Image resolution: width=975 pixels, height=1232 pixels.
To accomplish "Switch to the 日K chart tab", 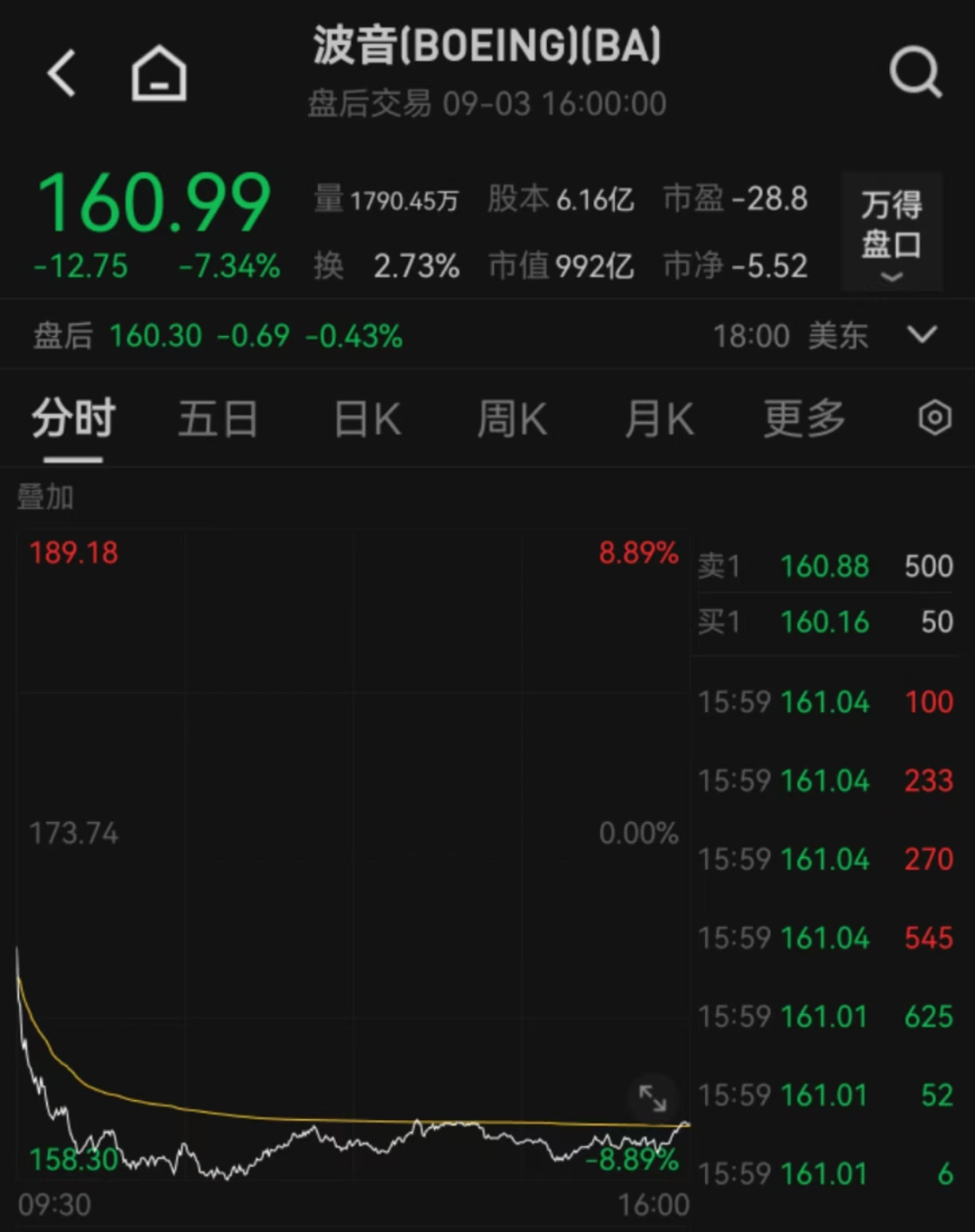I will click(x=367, y=419).
